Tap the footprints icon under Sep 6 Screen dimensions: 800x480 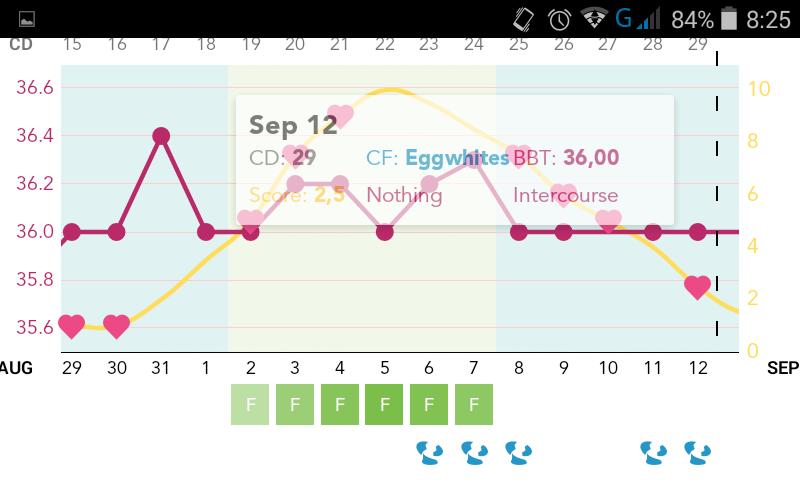430,454
